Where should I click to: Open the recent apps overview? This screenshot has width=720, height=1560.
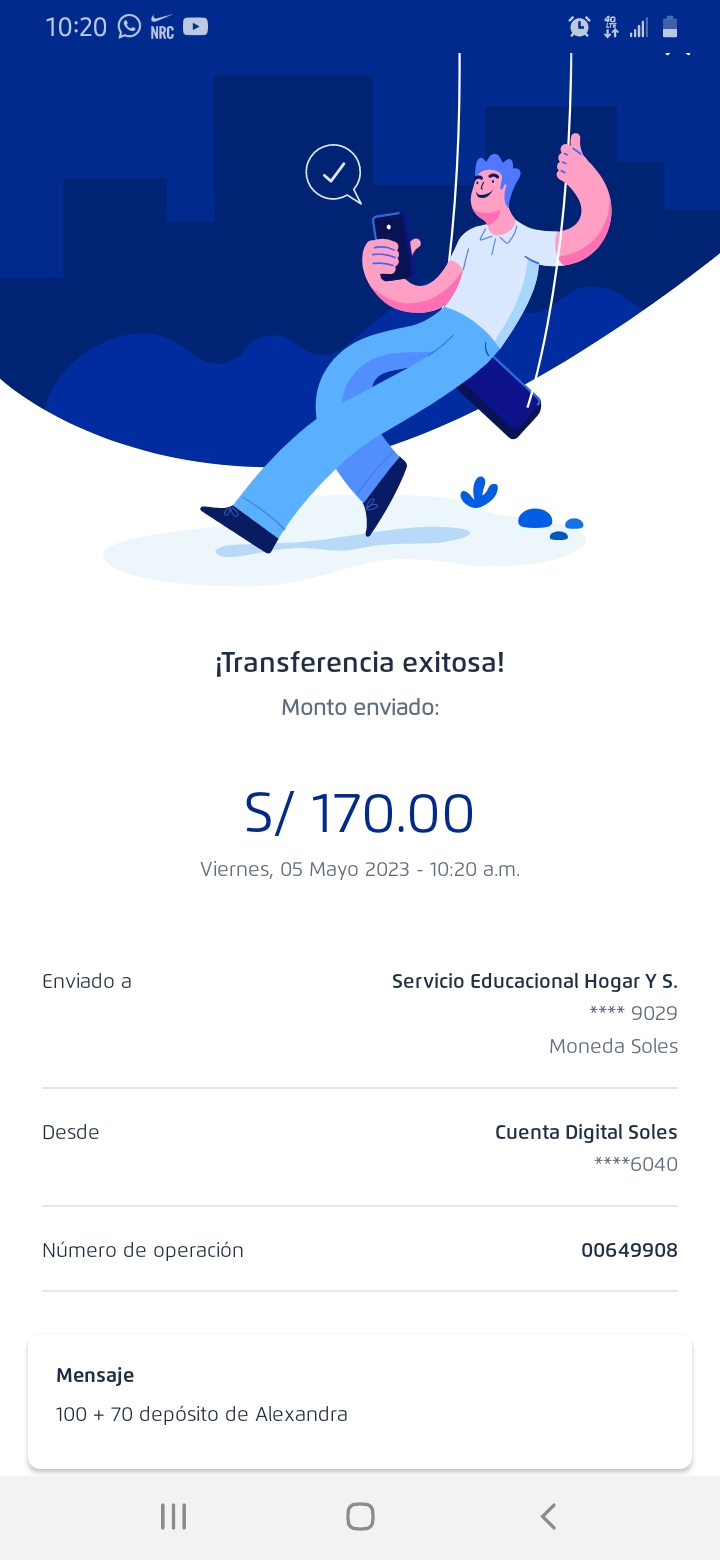(x=173, y=1517)
